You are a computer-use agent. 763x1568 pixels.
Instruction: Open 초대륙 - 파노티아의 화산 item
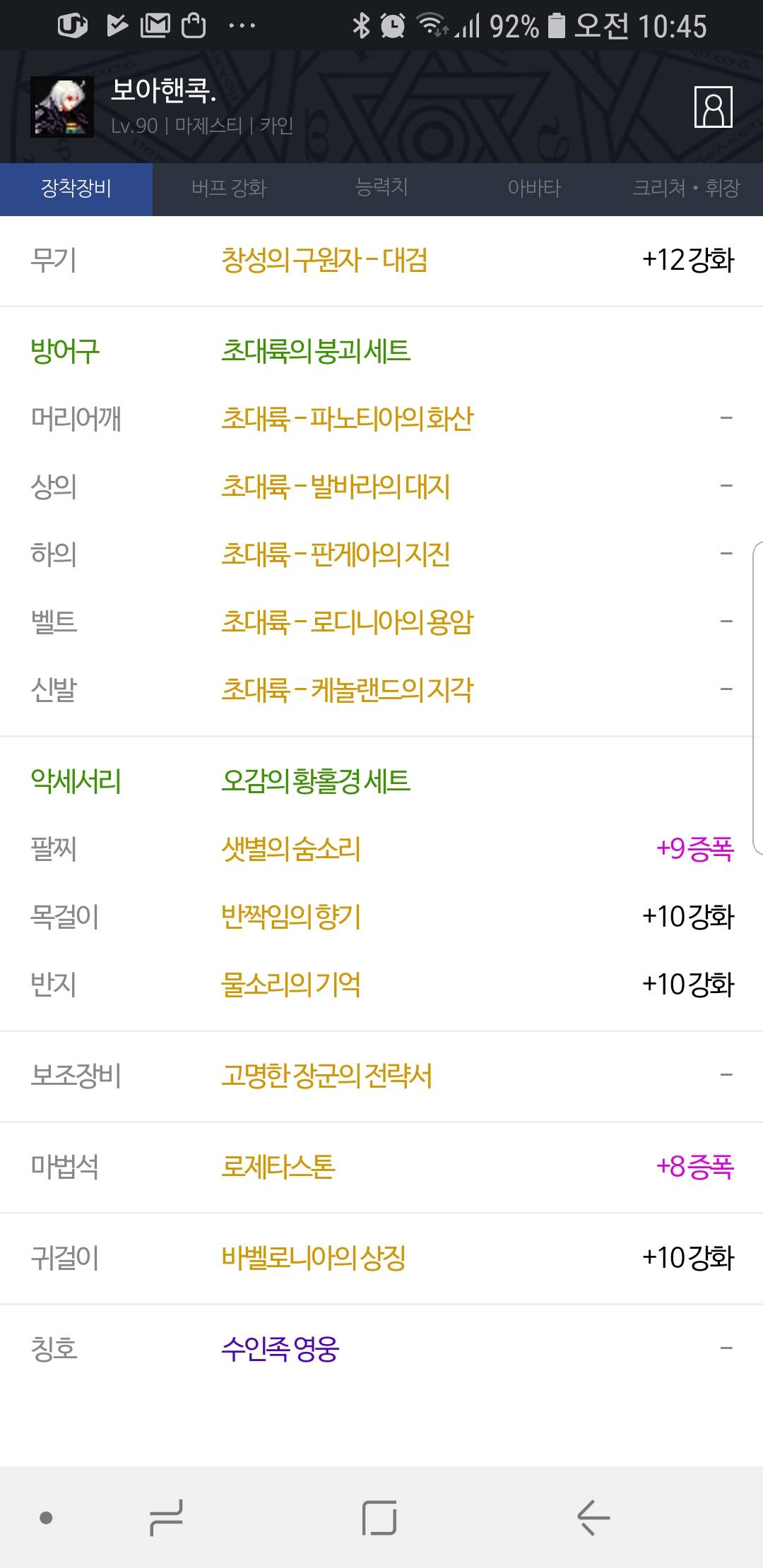pos(347,419)
